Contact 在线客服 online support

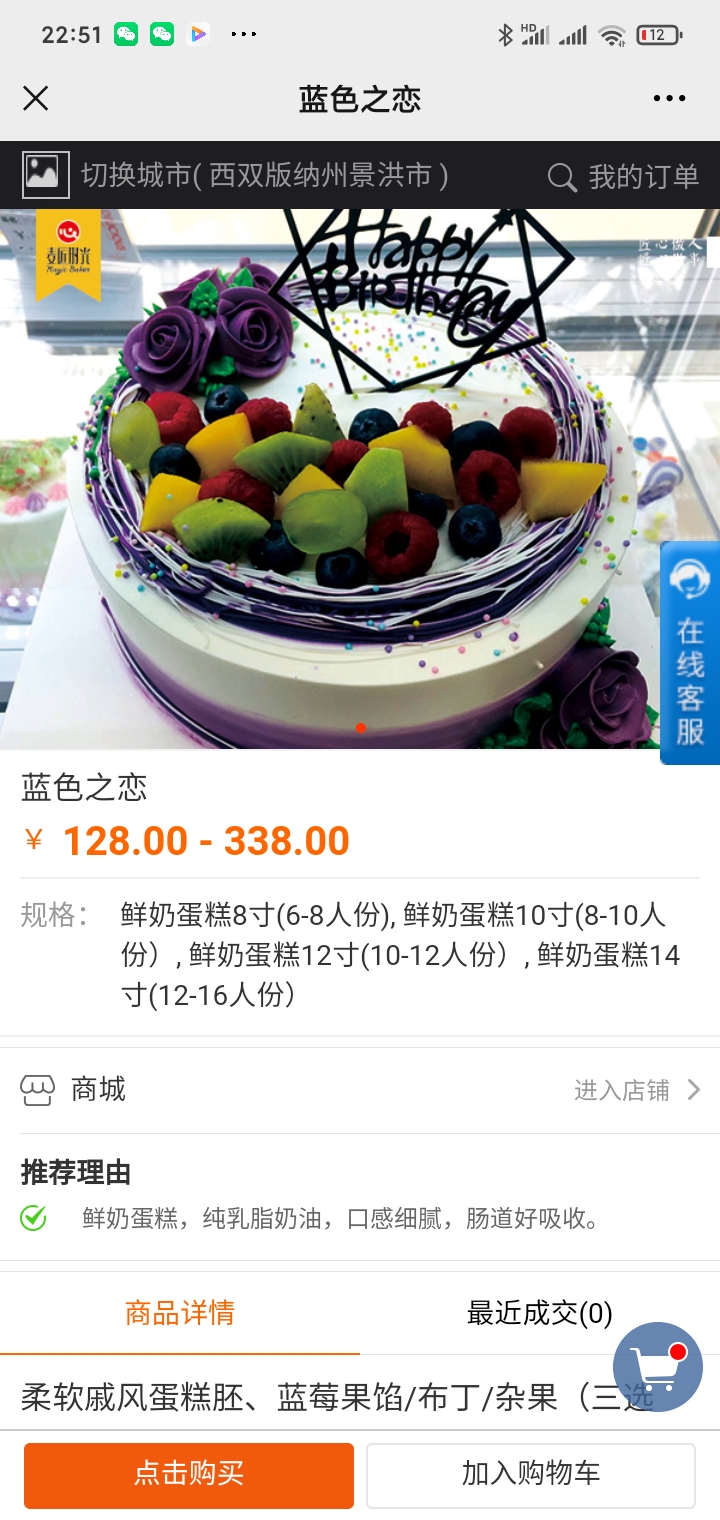690,653
